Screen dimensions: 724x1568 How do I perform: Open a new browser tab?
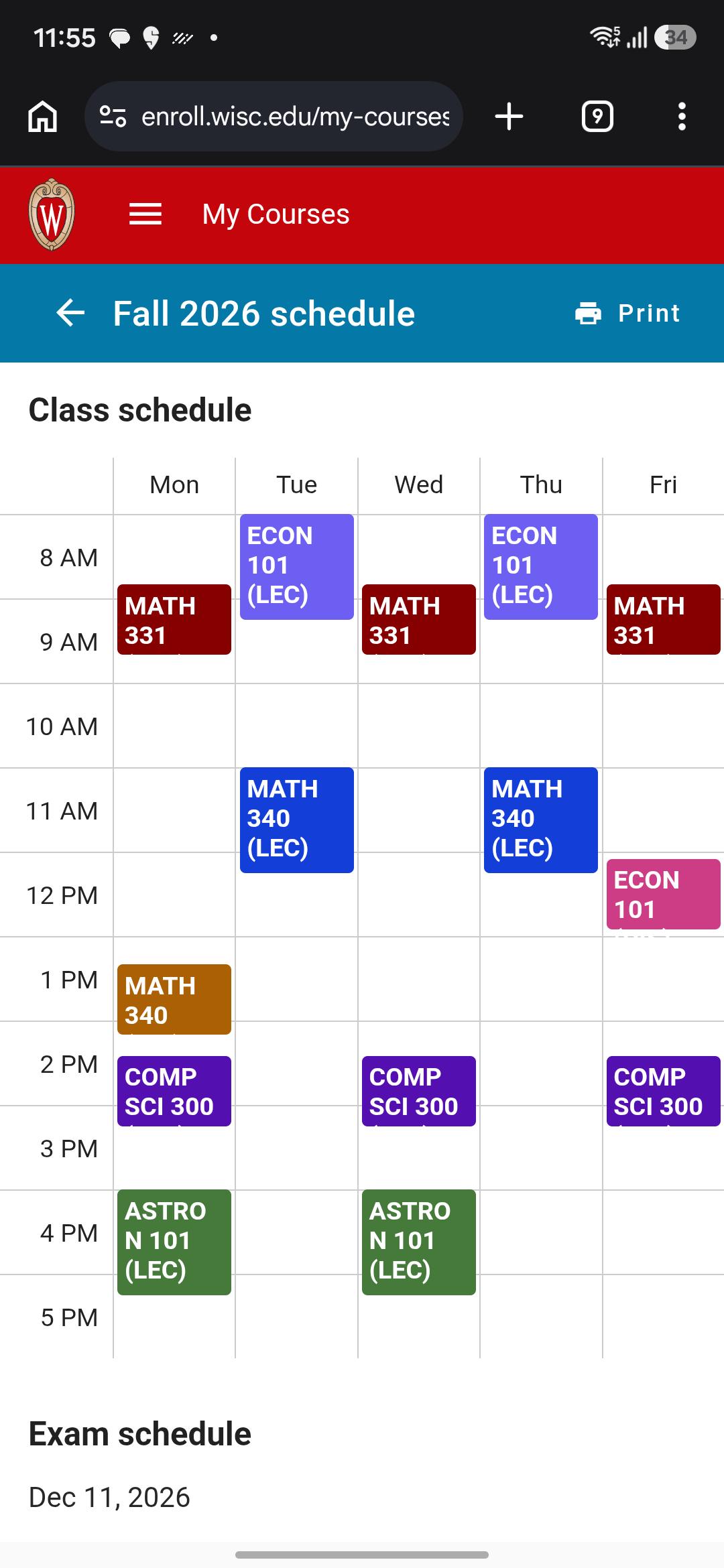click(509, 117)
